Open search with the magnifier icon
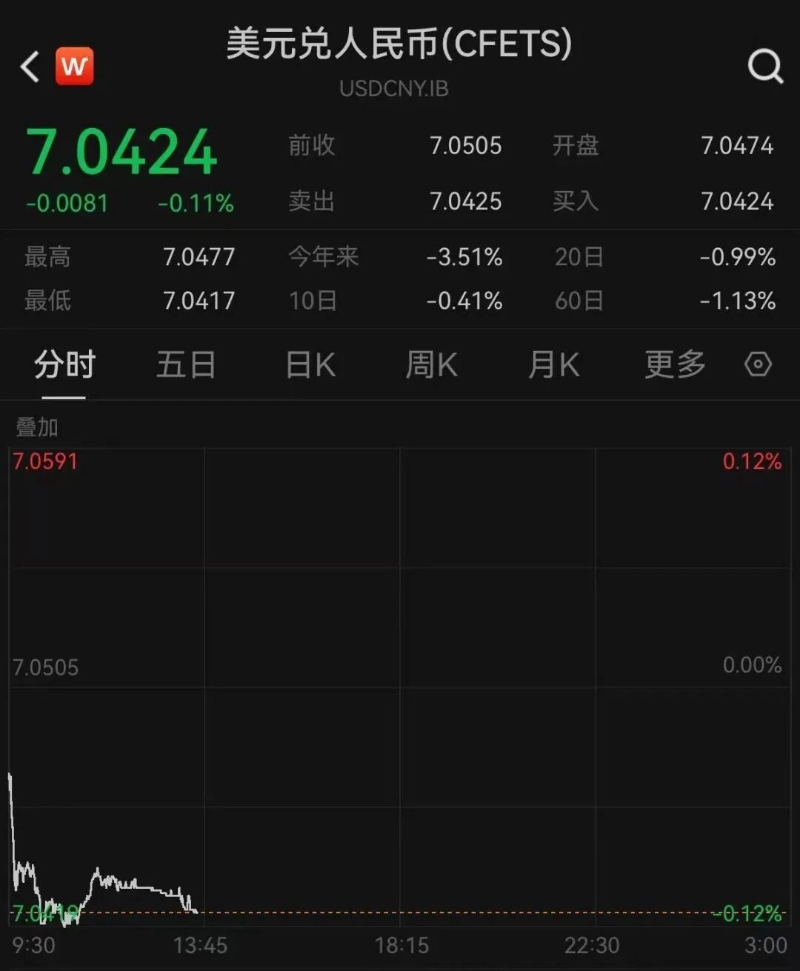The height and width of the screenshot is (971, 800). pos(765,66)
